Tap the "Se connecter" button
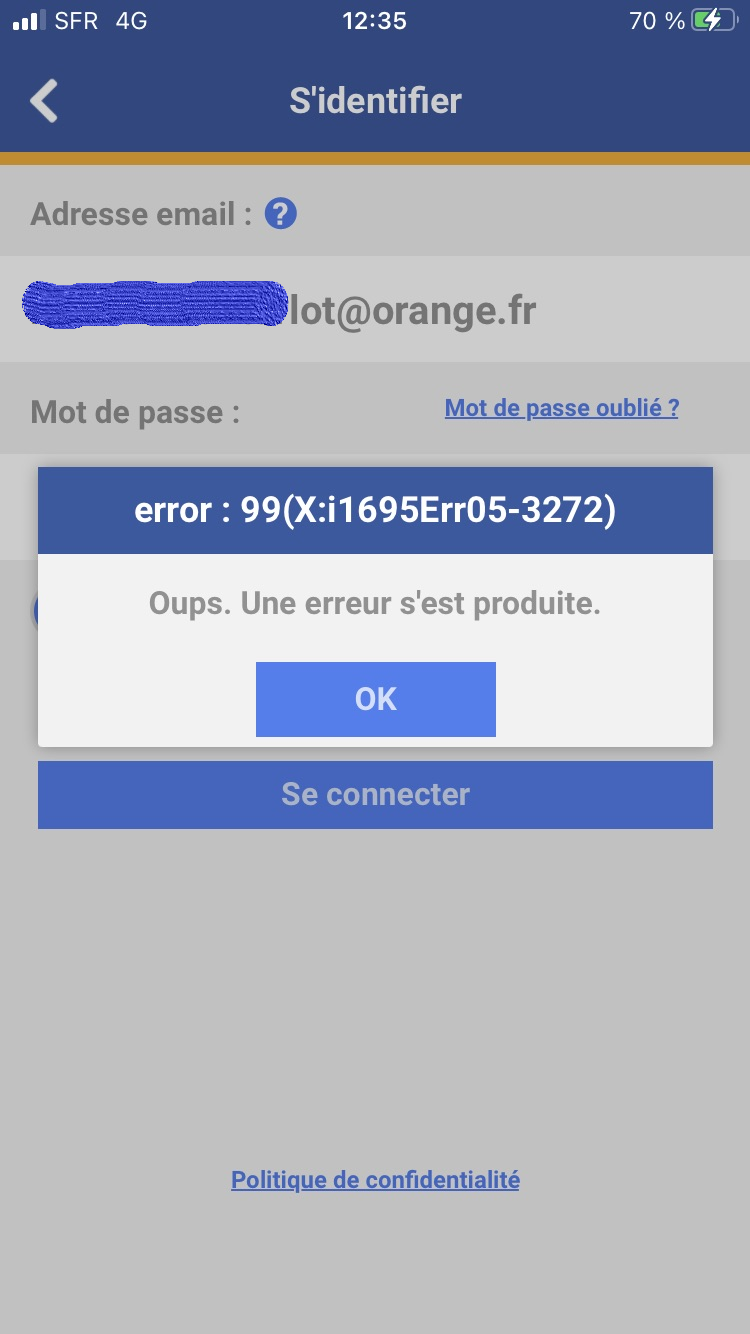Screen dimensions: 750x1334 [x=375, y=795]
